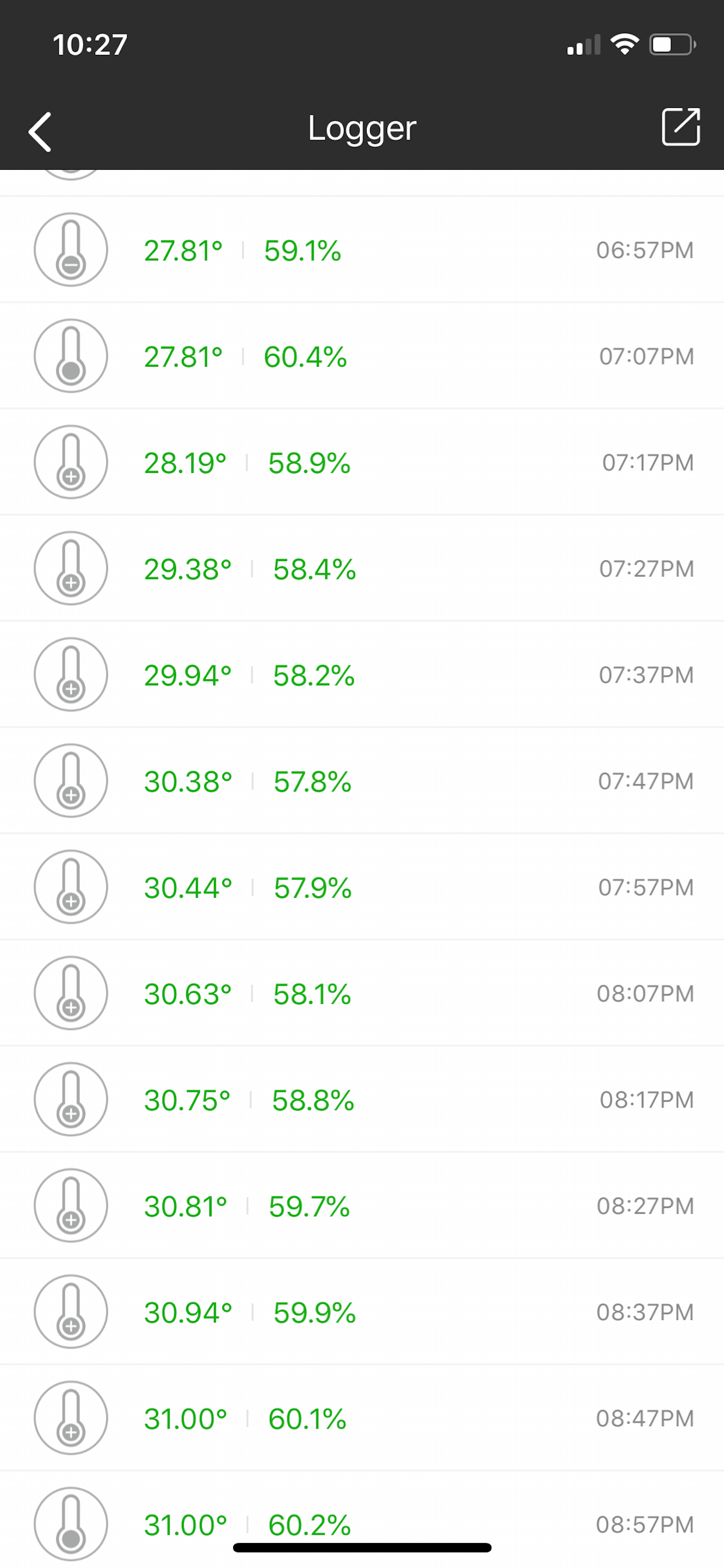The width and height of the screenshot is (724, 1568).
Task: Tap the thermometer icon beside 29.94° reading
Action: coord(71,674)
